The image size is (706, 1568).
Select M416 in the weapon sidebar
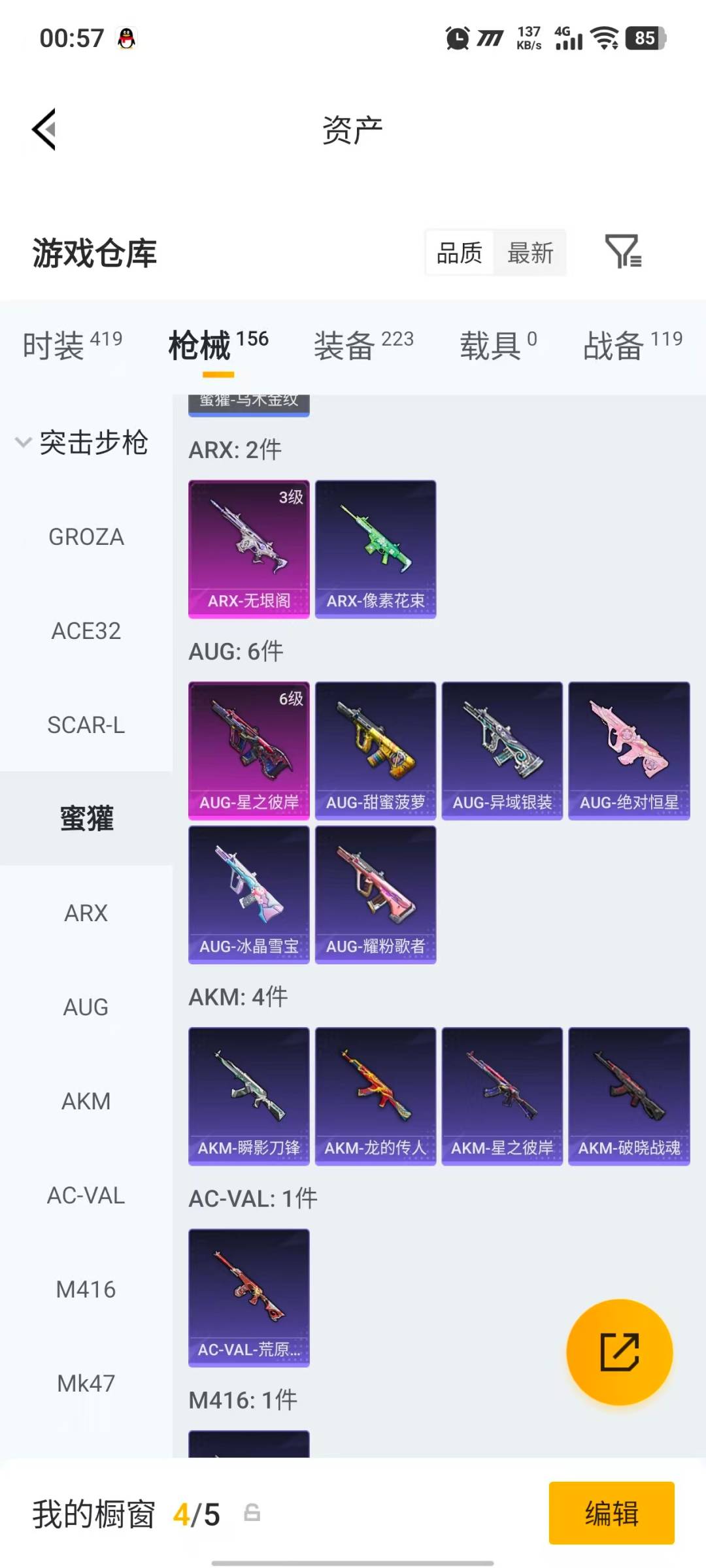click(86, 1290)
